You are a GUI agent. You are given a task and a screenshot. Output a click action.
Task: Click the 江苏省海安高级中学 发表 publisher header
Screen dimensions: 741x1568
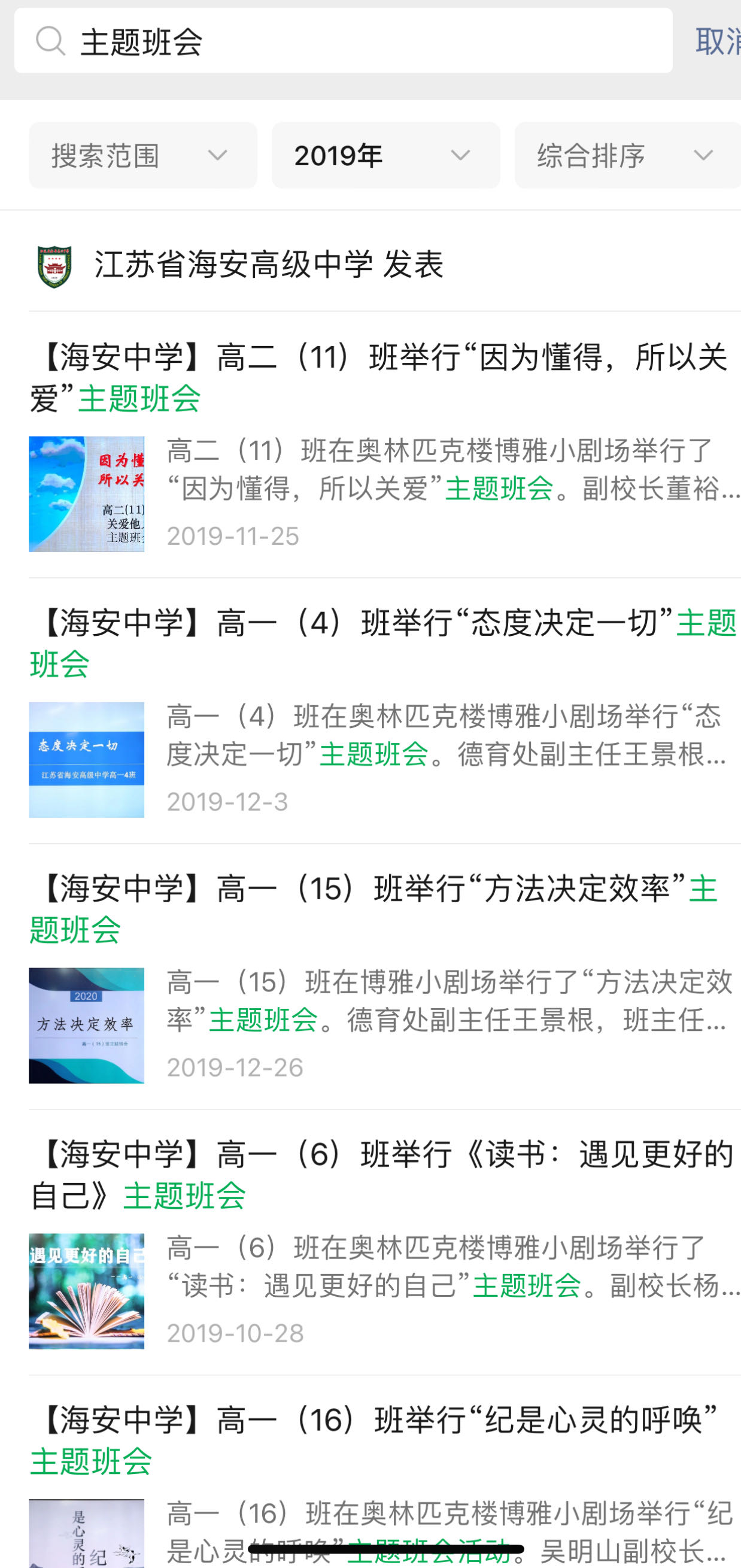(x=269, y=264)
